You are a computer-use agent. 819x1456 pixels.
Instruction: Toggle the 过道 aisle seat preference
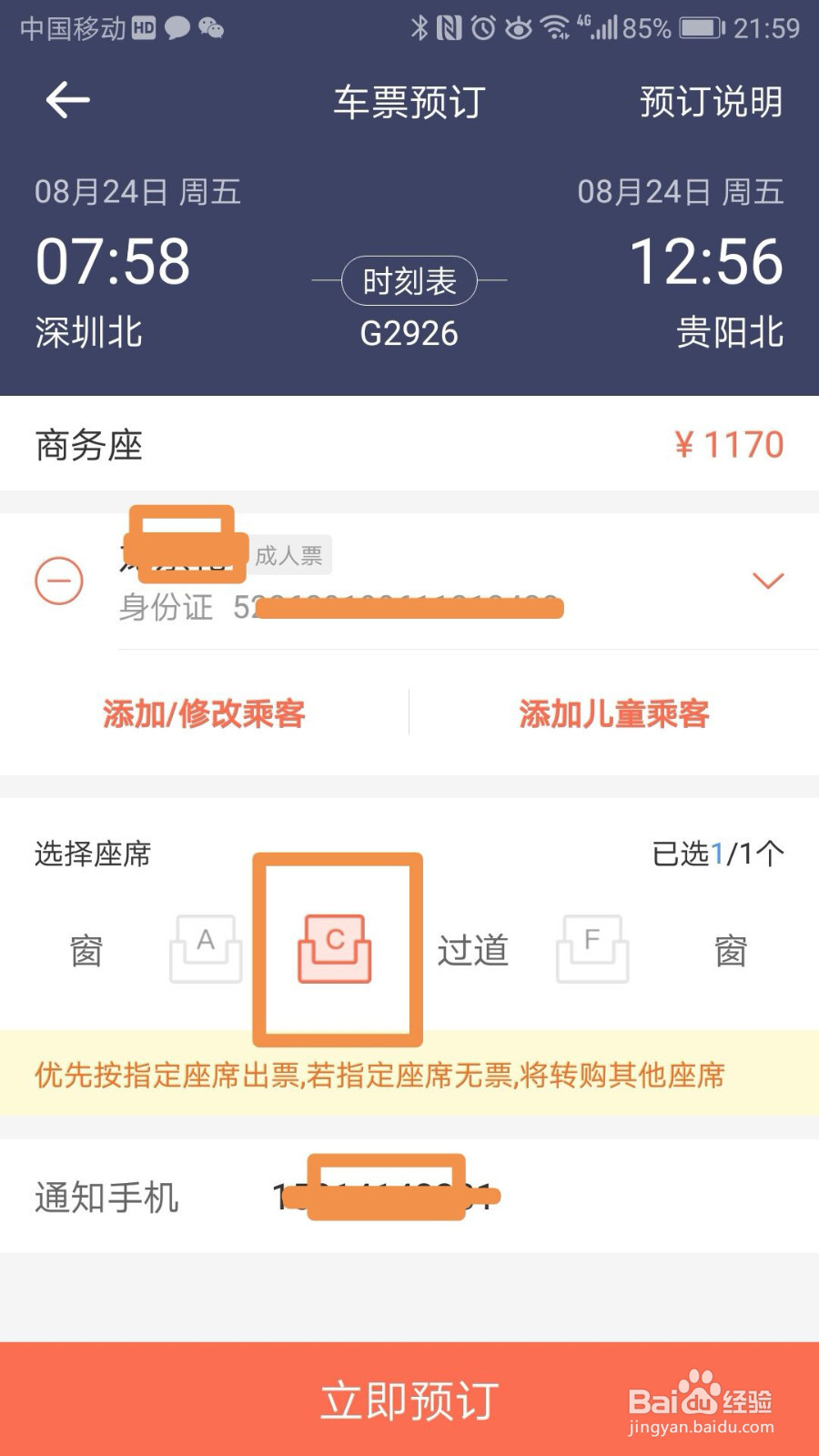[472, 951]
